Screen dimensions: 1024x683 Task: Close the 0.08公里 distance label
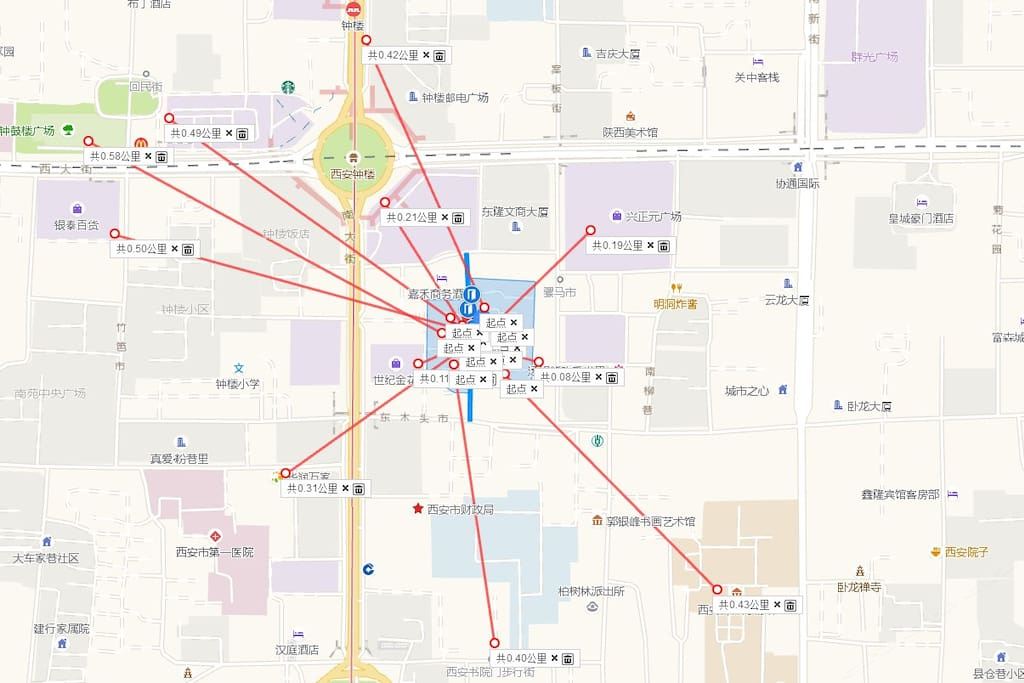pos(598,378)
